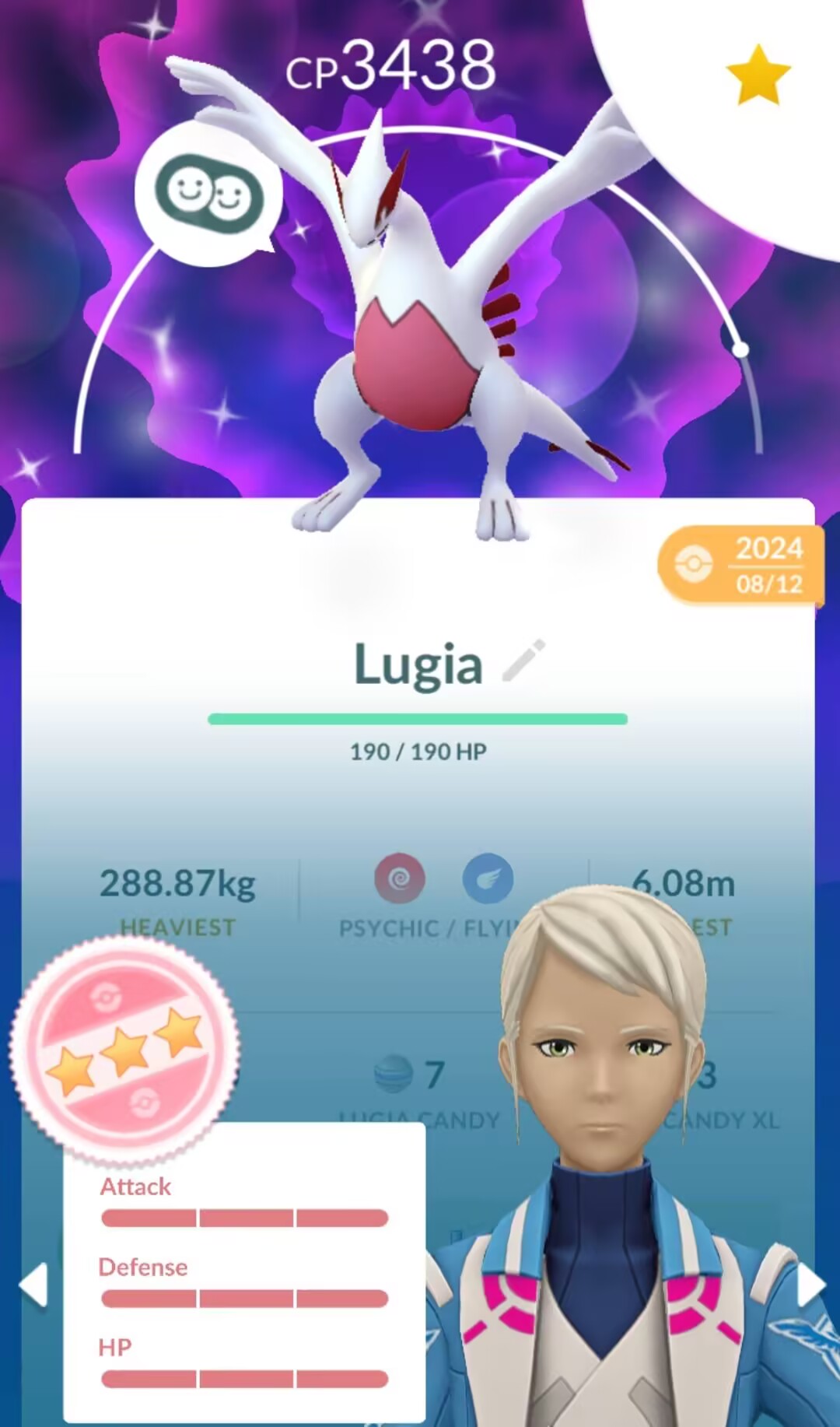Screen dimensions: 840x1427
Task: Go to the previous Pokémon with left arrow
Action: [34, 1285]
